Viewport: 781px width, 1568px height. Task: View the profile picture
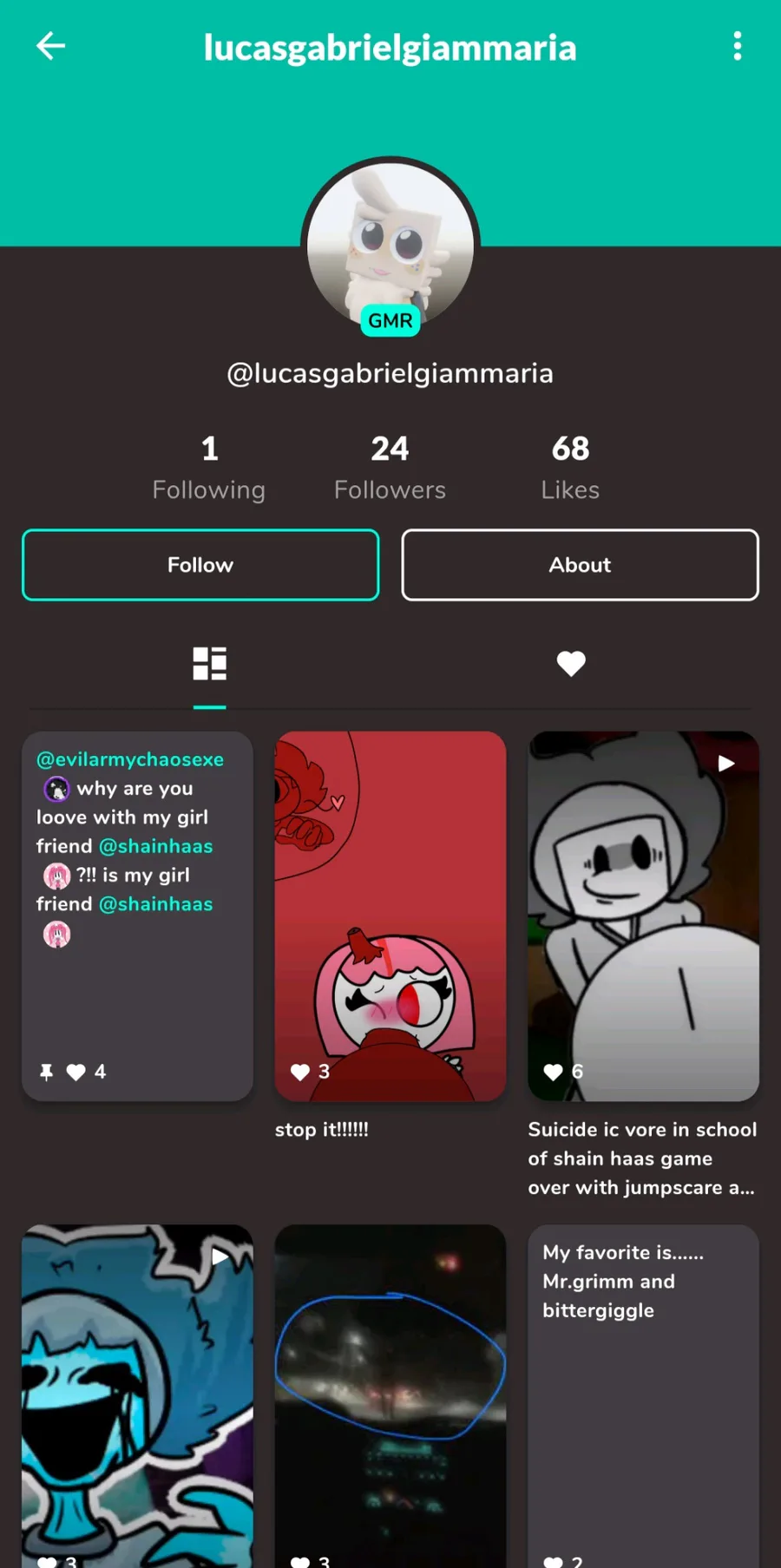390,246
